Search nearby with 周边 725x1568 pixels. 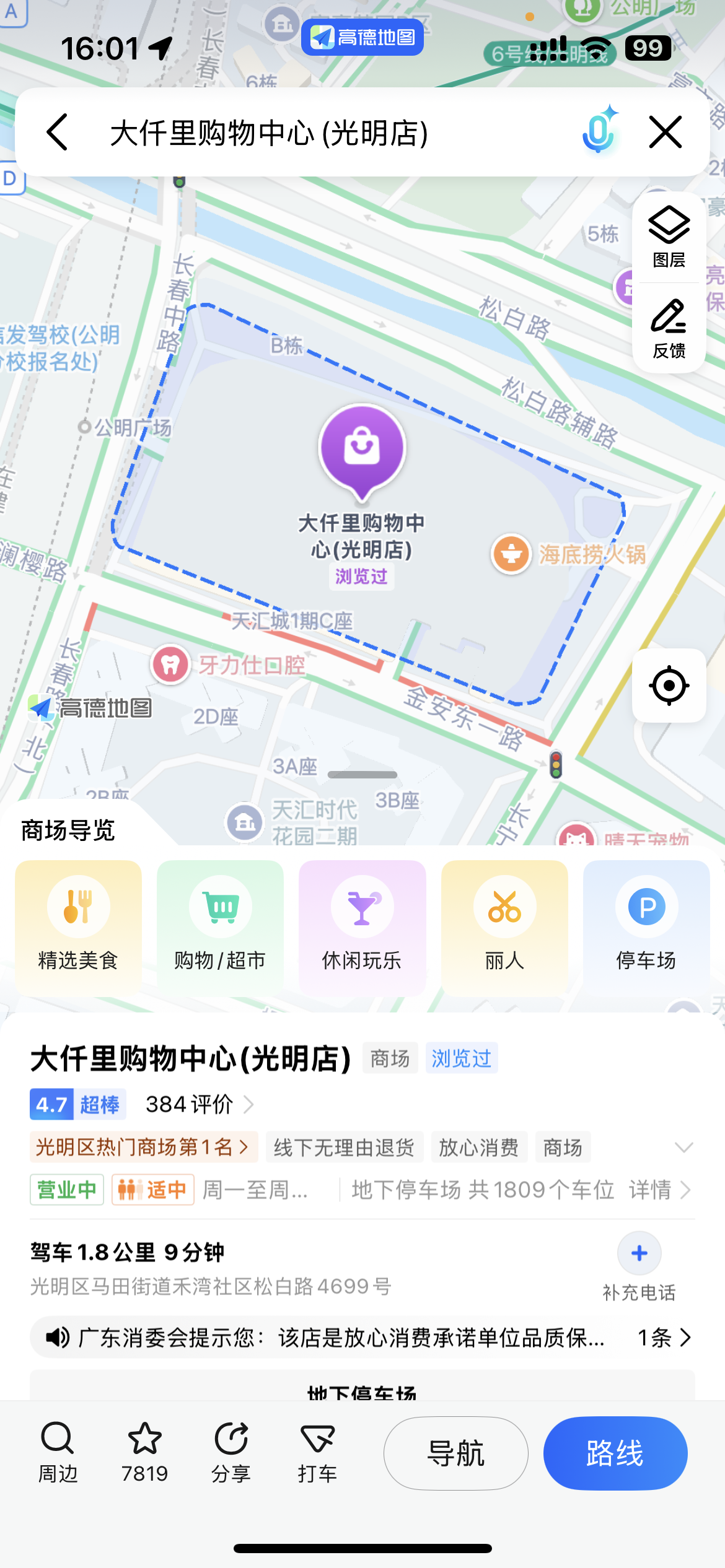58,1452
